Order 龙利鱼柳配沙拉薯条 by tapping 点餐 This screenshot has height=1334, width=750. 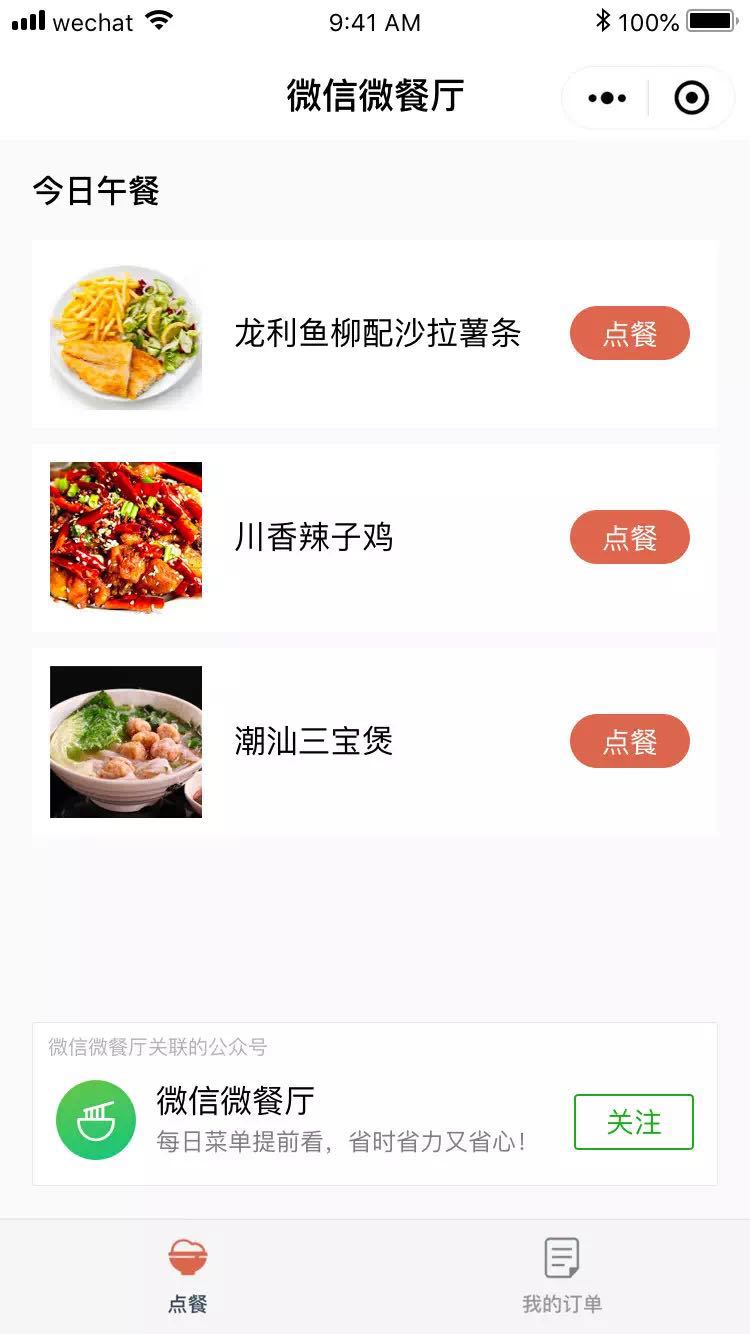(629, 333)
